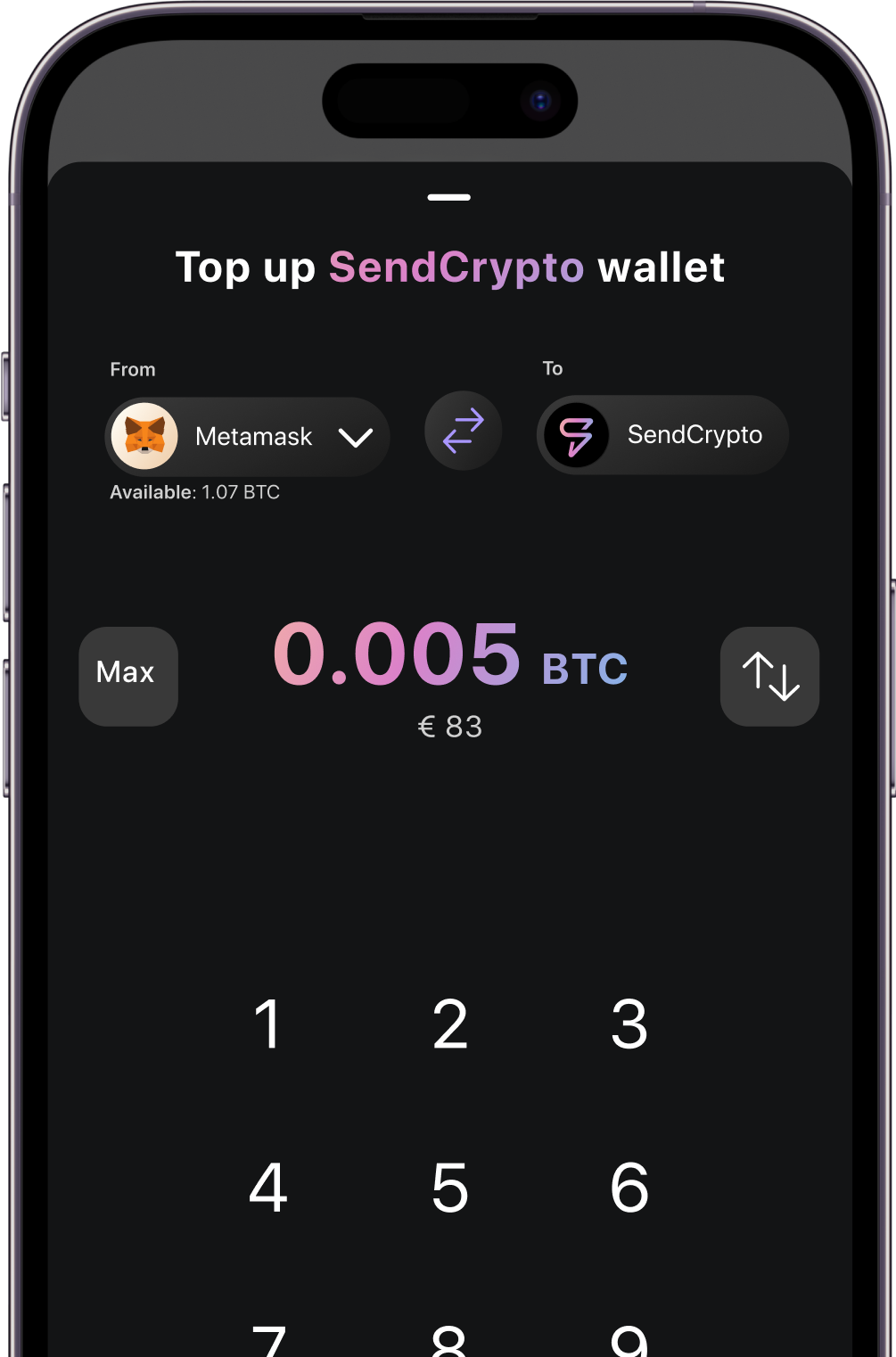Enter digit 2 on the keypad
896x1357 pixels.
450,1024
